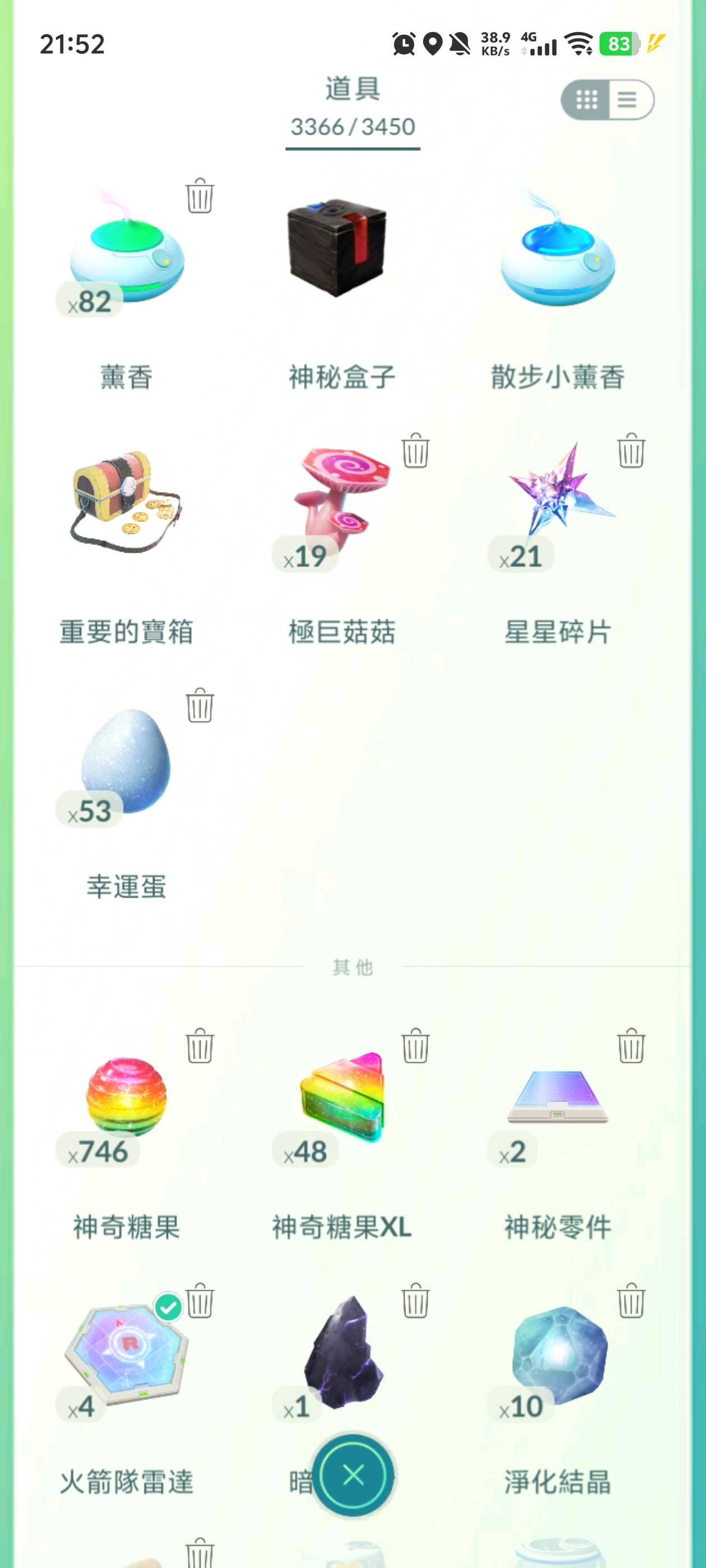This screenshot has width=706, height=1568.
Task: Open the 神秘盒子 item
Action: [x=337, y=248]
